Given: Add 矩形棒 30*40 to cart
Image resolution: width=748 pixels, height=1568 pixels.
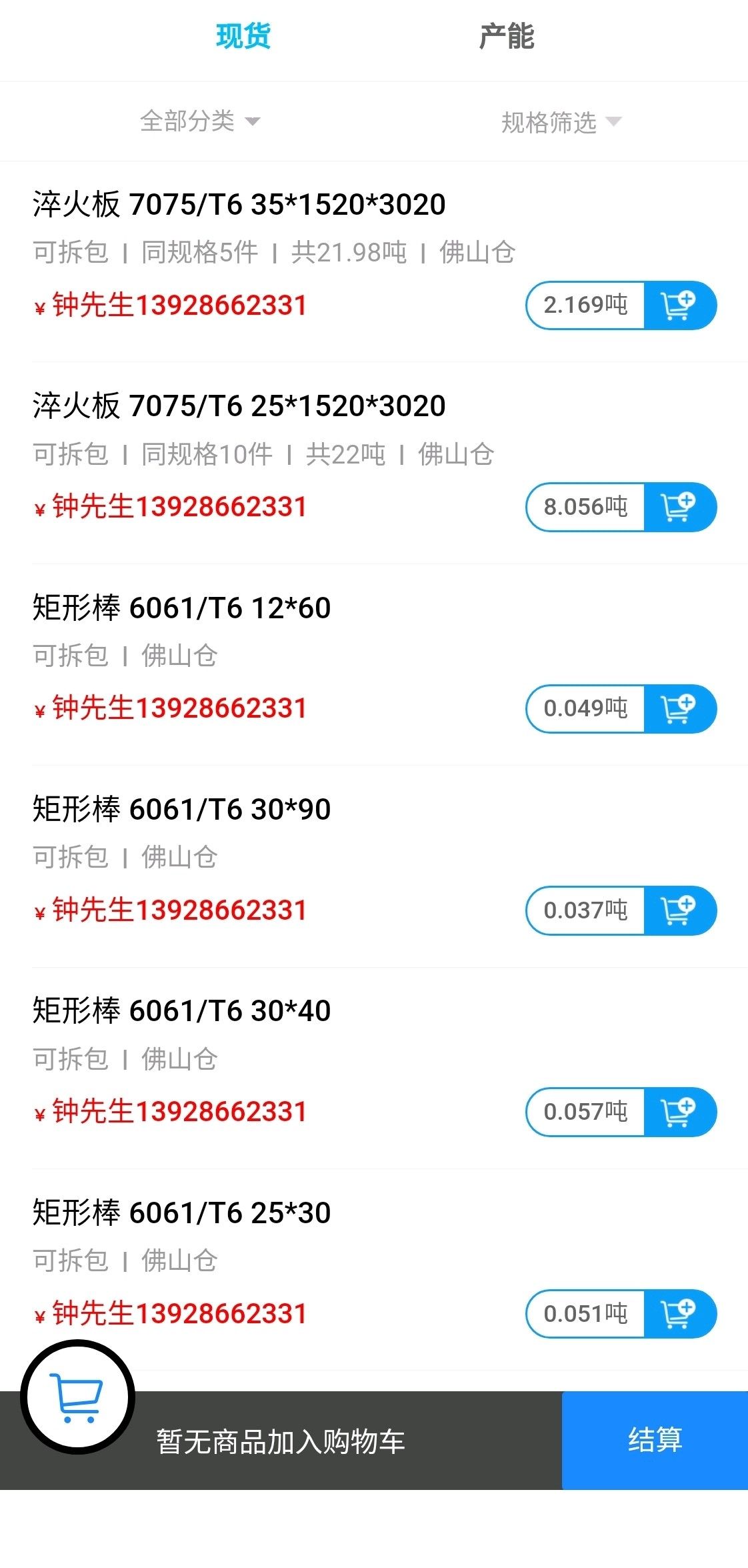Looking at the screenshot, I should point(679,1112).
